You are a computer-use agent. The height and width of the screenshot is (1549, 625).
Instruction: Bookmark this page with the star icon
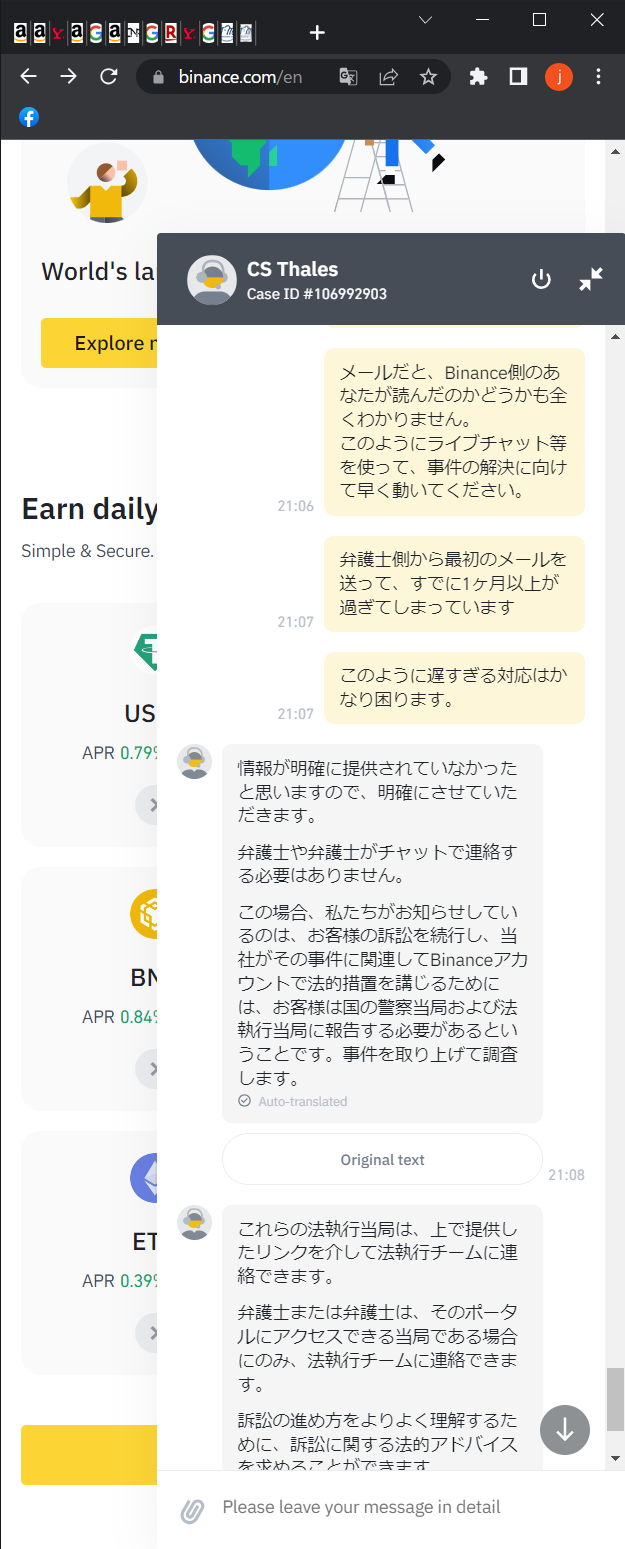428,77
